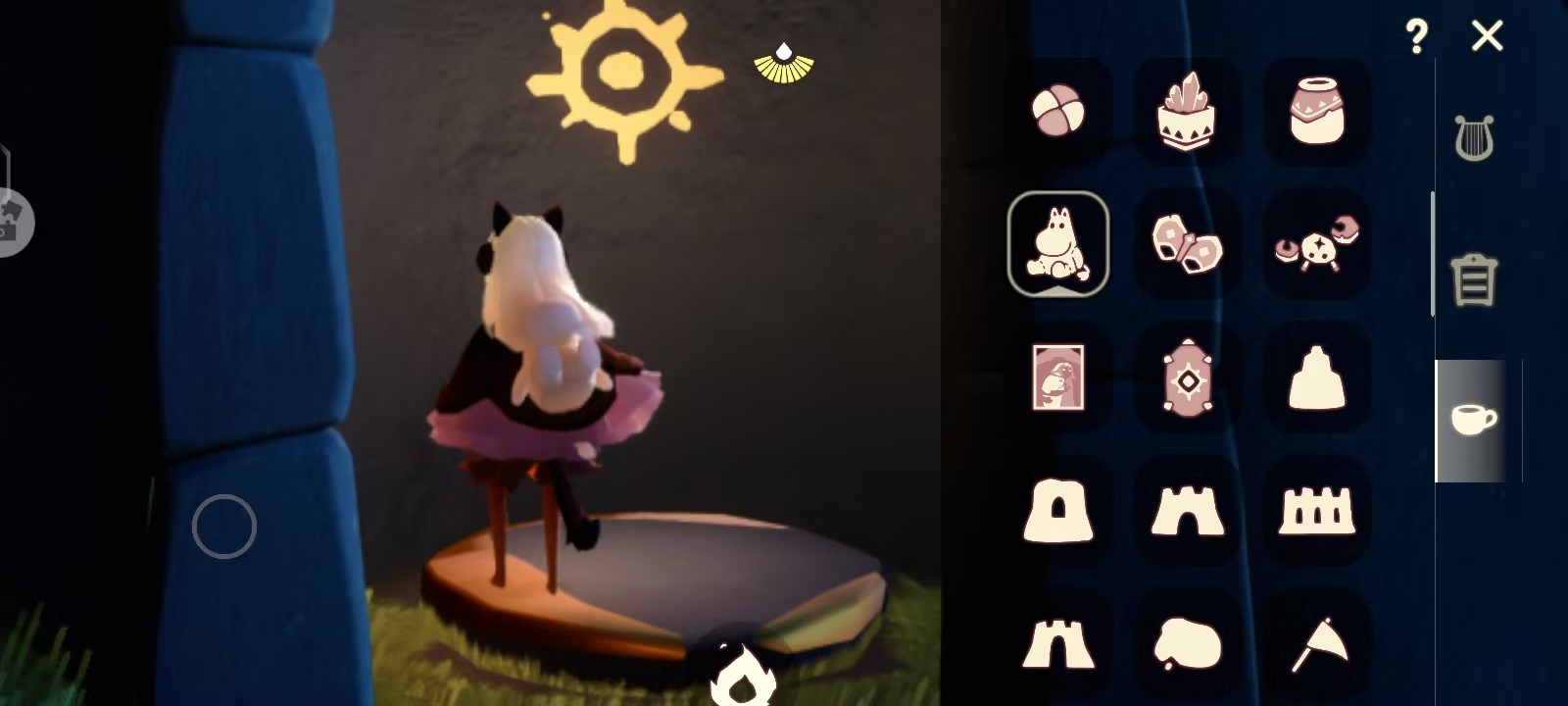1568x706 pixels.
Task: Open the help question mark
Action: point(1416,37)
